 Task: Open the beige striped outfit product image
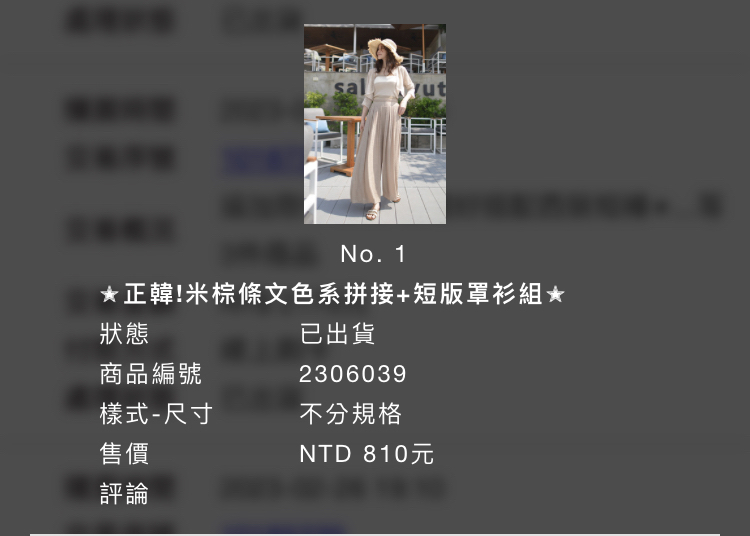click(x=375, y=124)
